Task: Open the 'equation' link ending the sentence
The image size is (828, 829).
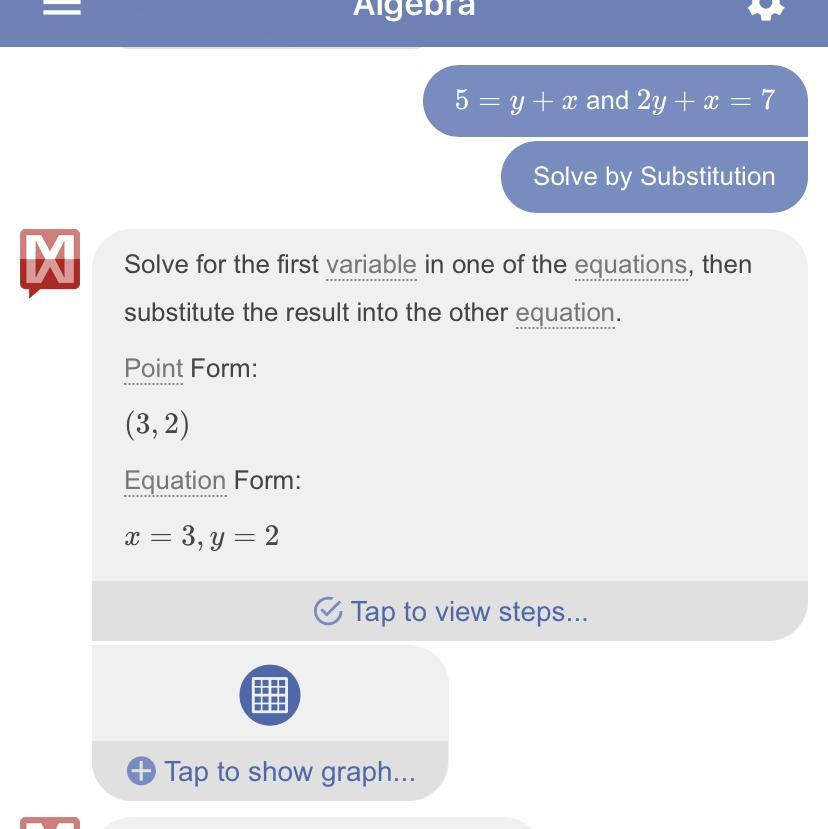Action: point(564,313)
